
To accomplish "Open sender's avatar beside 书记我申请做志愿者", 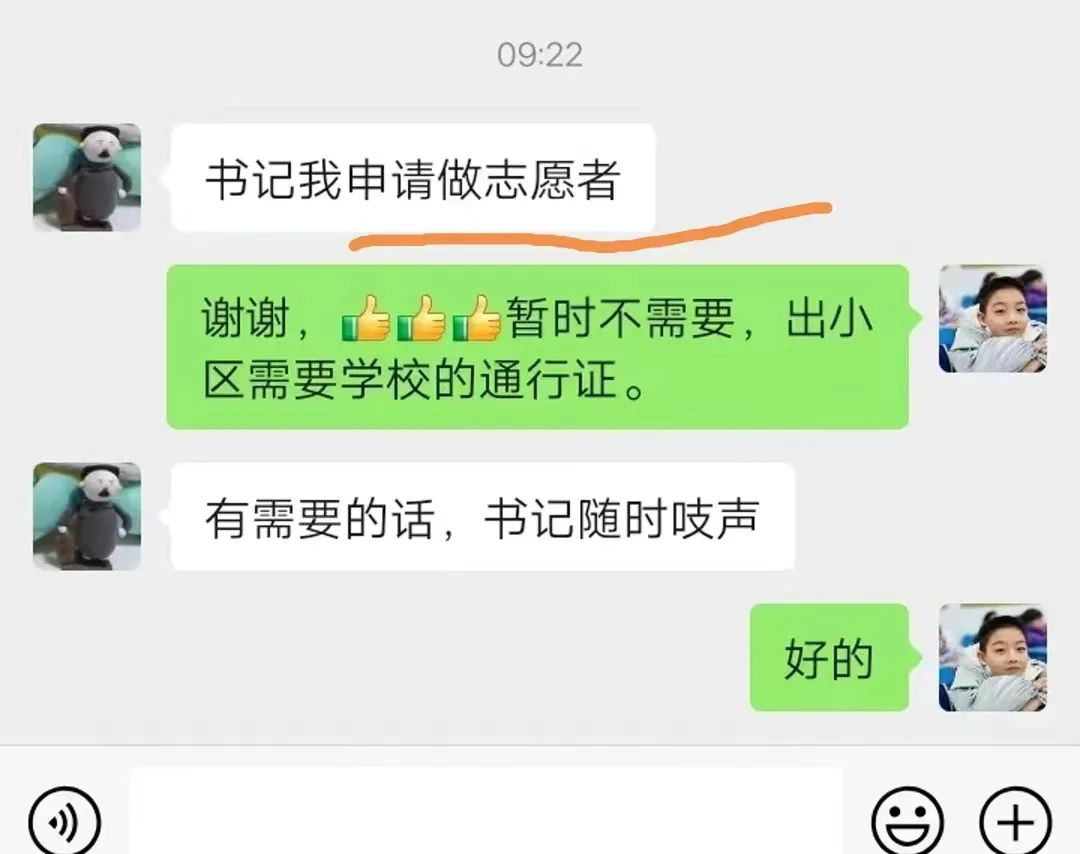I will [x=87, y=177].
